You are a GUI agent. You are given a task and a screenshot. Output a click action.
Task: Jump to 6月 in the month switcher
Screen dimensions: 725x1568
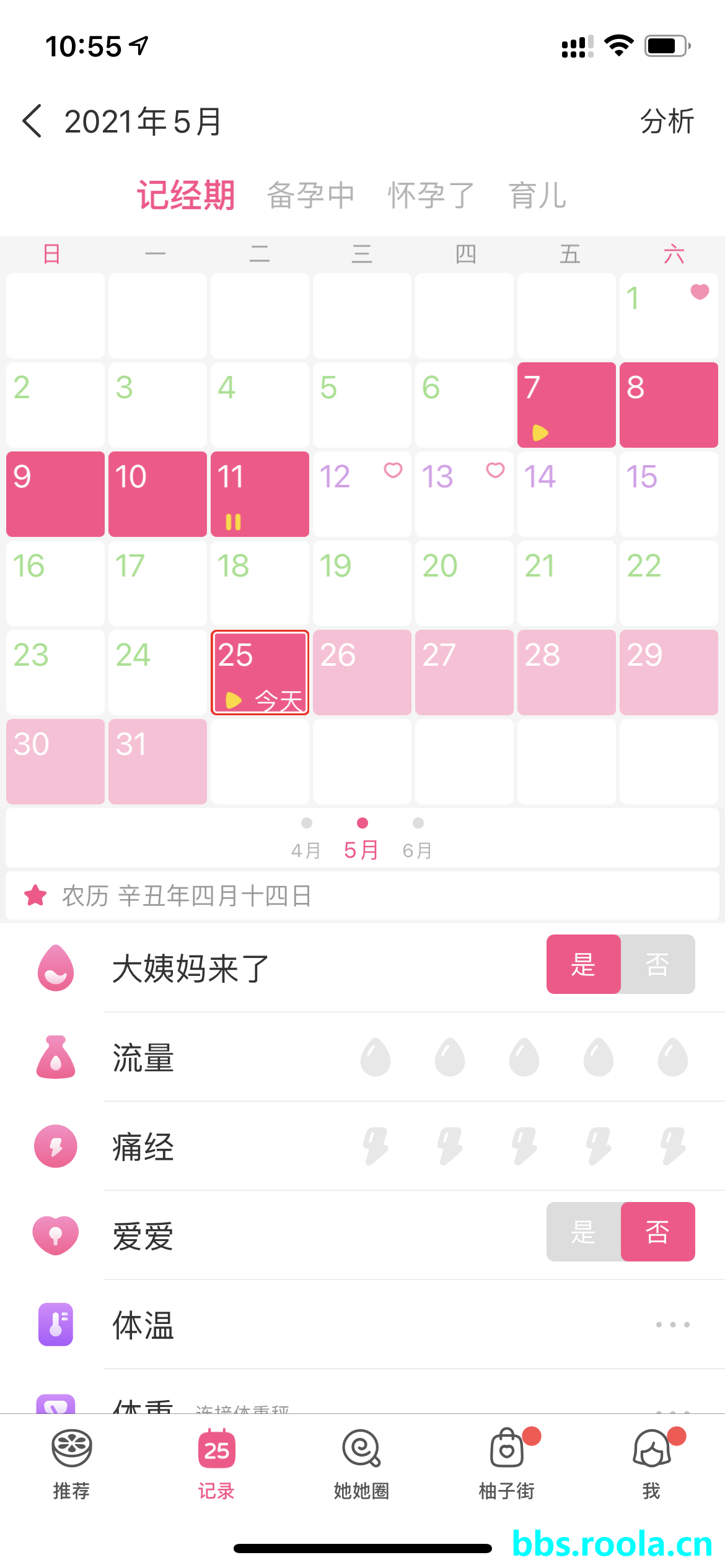click(418, 840)
